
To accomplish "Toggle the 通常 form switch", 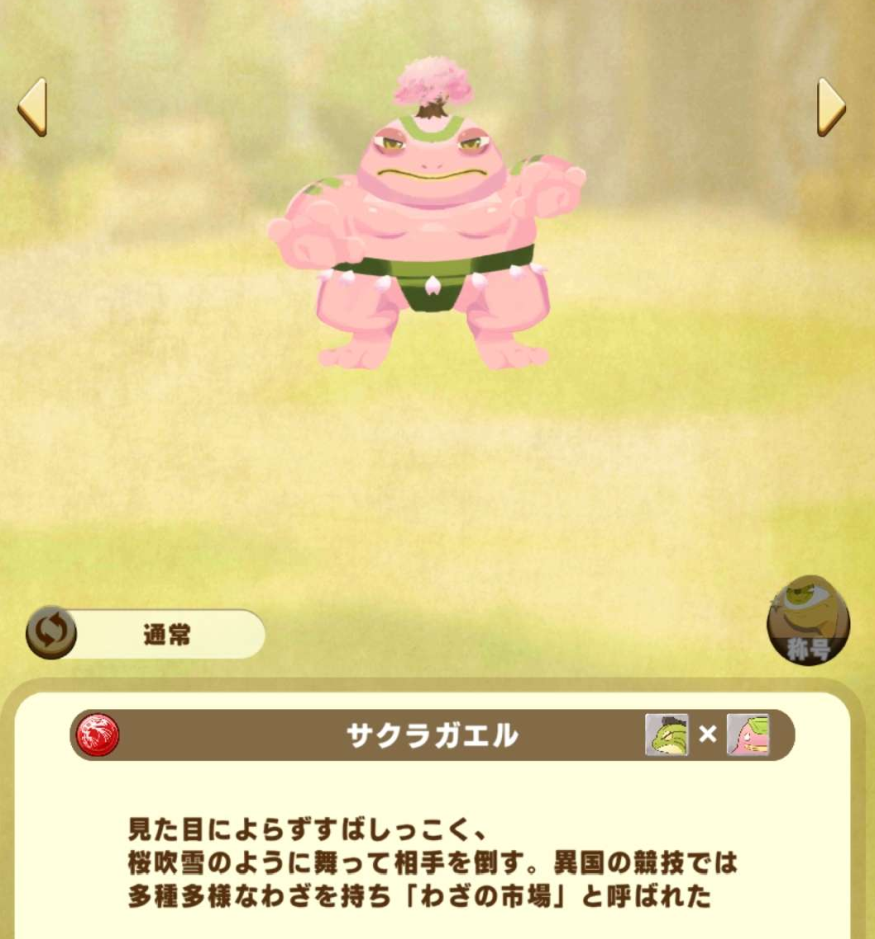I will click(51, 634).
